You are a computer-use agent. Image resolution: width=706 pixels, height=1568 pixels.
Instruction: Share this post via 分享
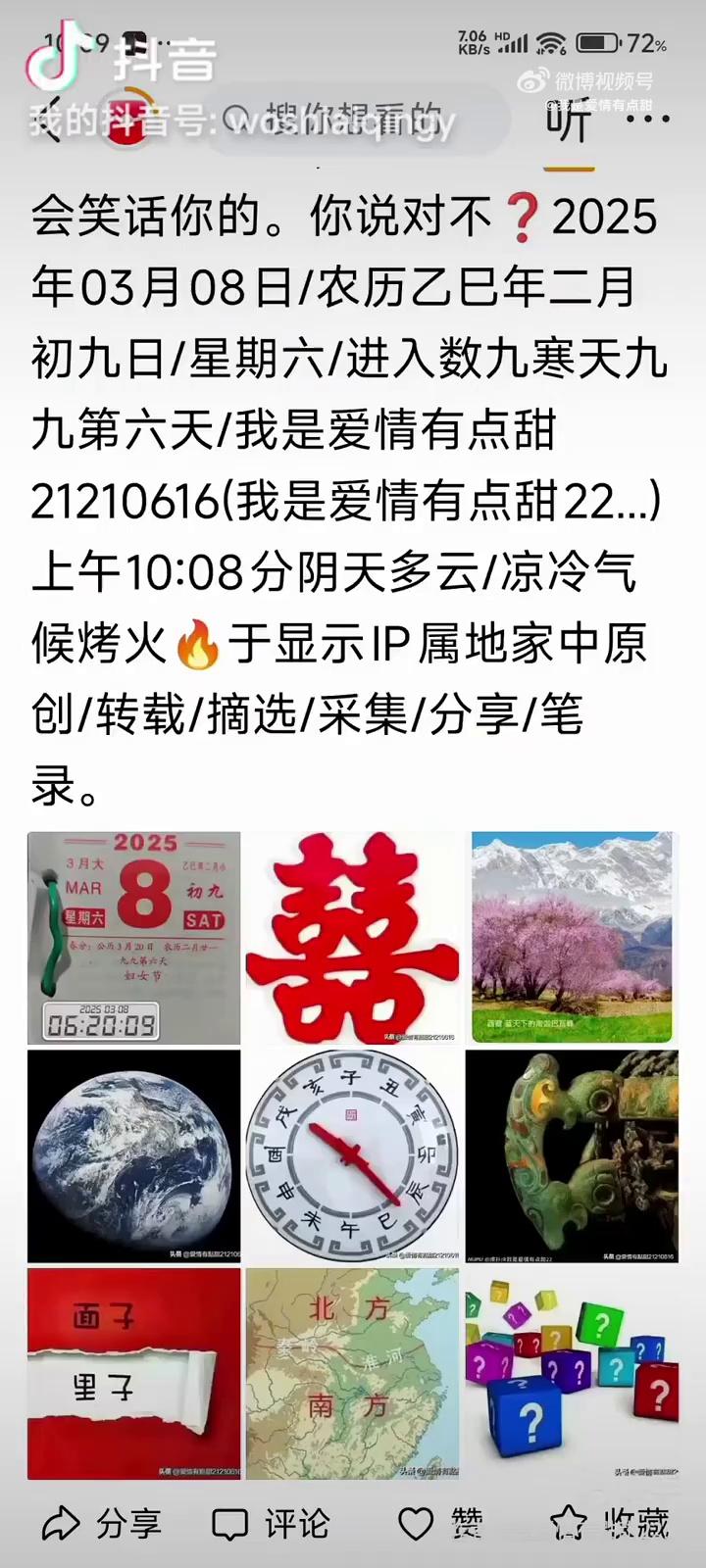click(x=102, y=1524)
